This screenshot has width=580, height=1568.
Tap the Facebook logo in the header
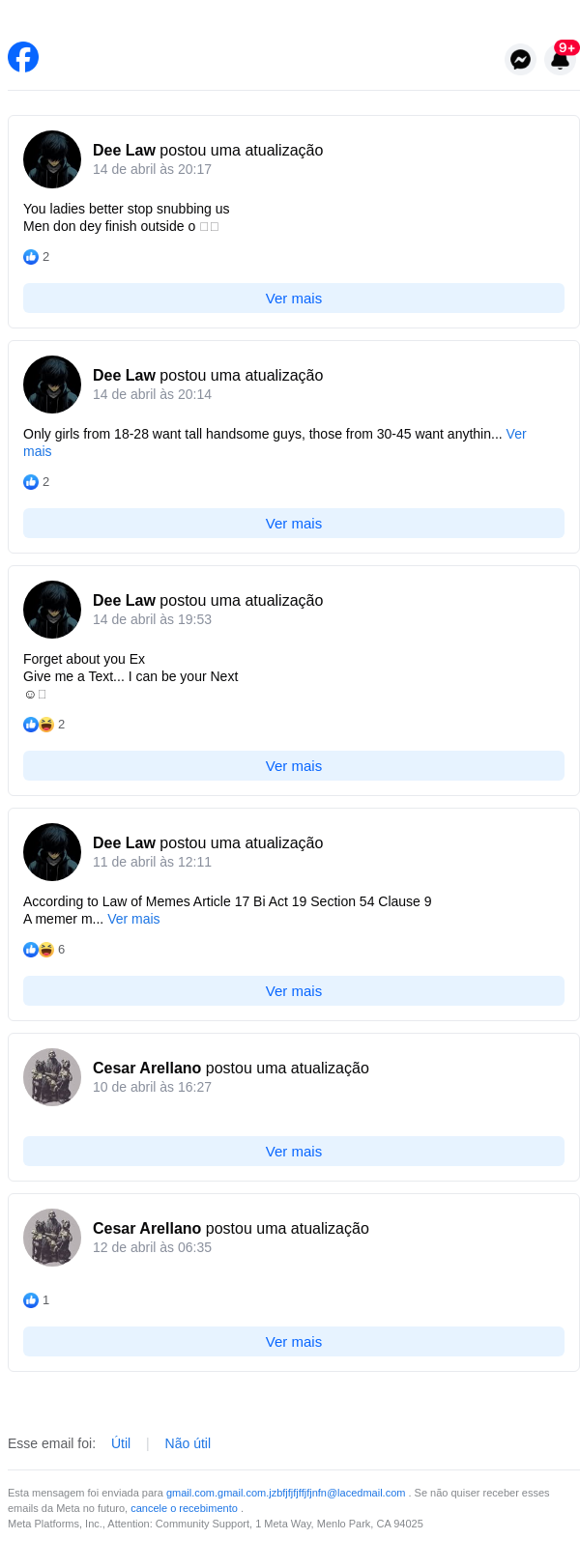(x=23, y=57)
